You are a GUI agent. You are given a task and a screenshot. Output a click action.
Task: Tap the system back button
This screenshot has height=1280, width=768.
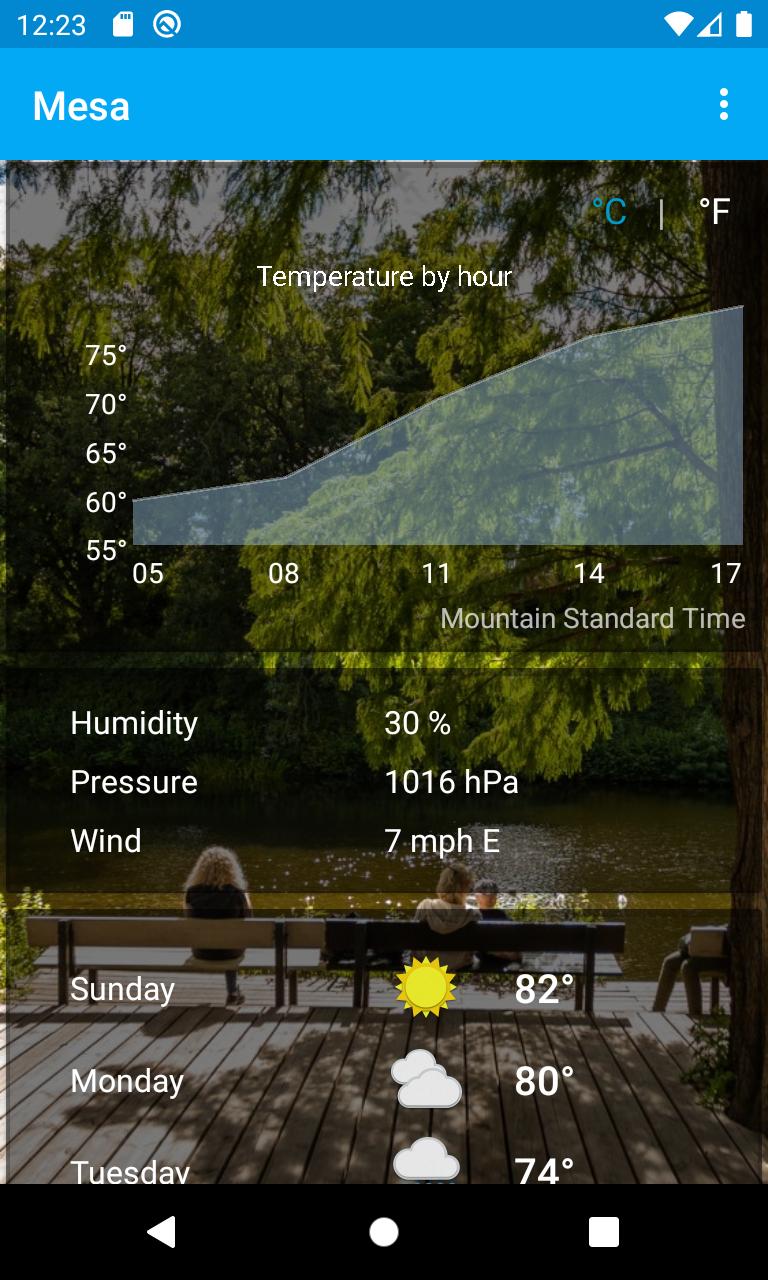point(162,1232)
